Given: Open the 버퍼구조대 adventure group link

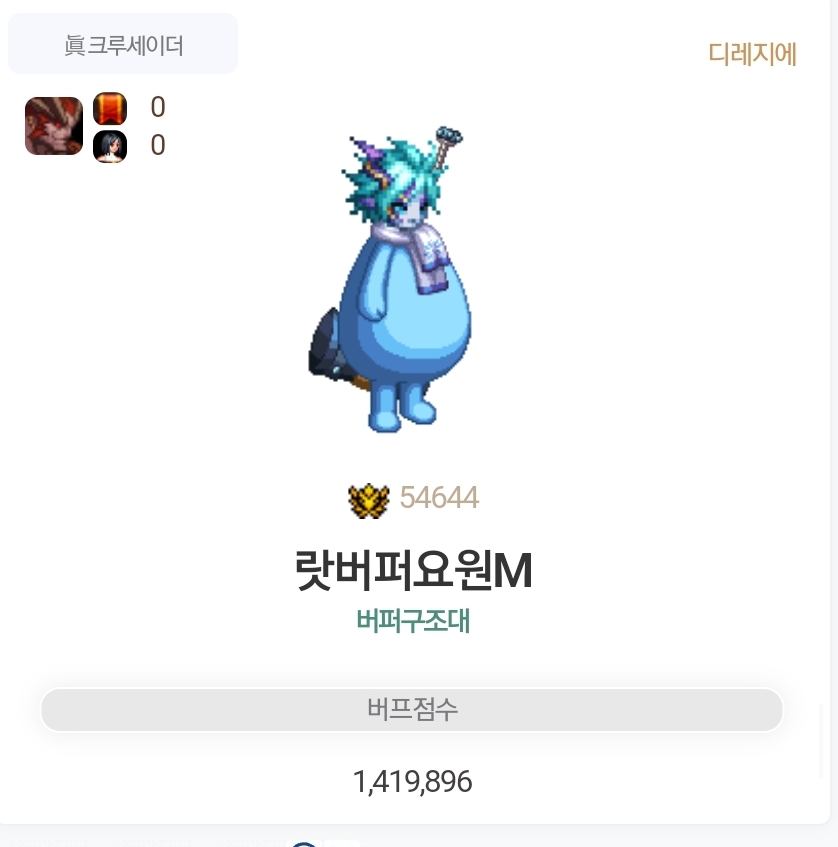Looking at the screenshot, I should [x=412, y=622].
